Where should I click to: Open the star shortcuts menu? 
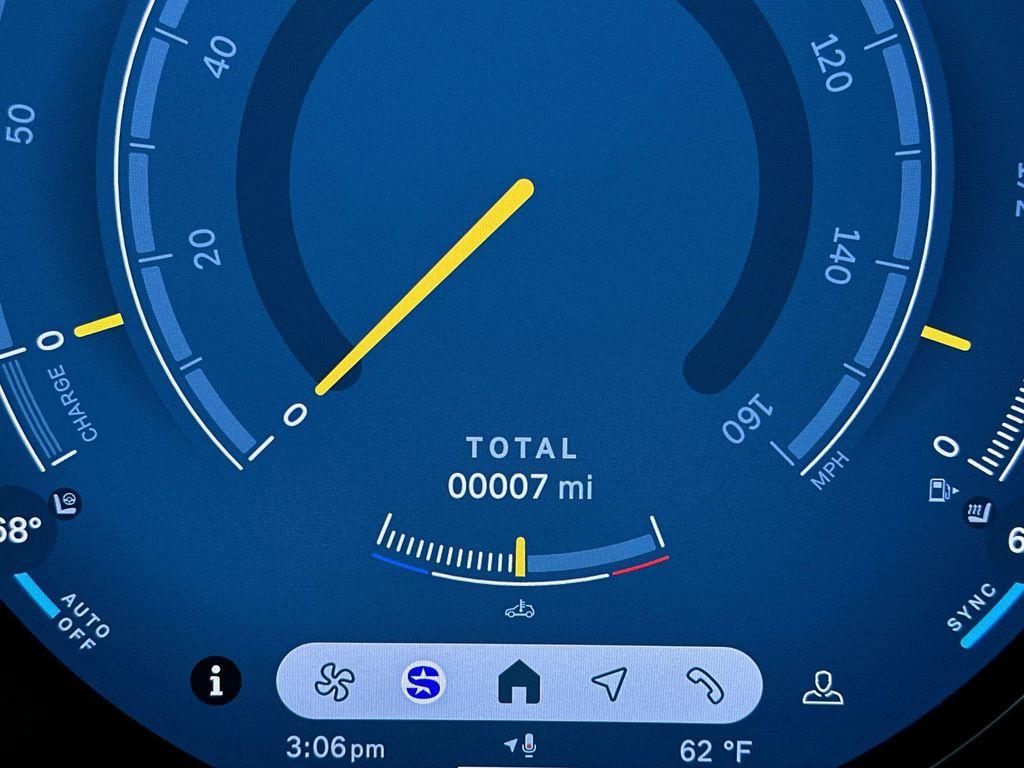click(424, 683)
